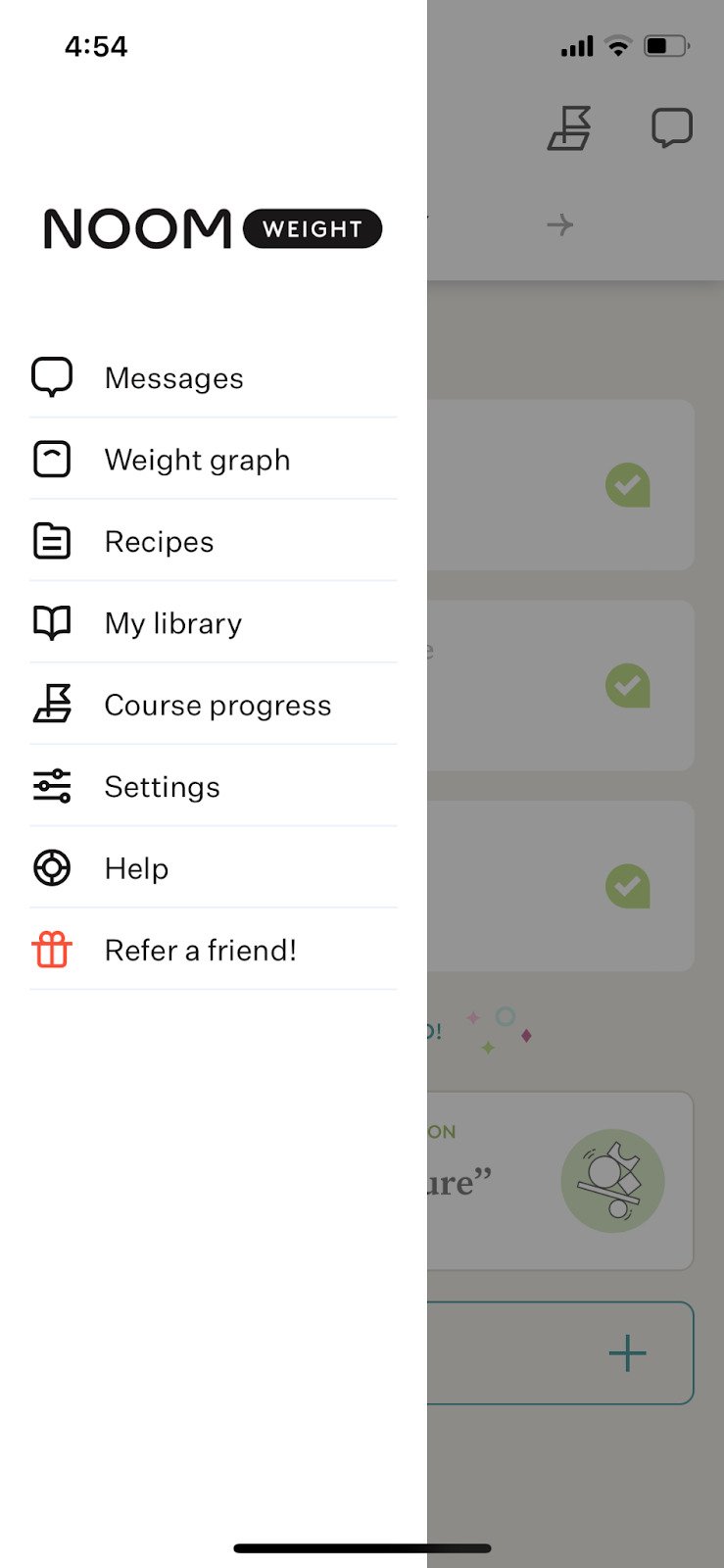Image resolution: width=724 pixels, height=1568 pixels.
Task: Select the Weight graph scale icon
Action: pyautogui.click(x=53, y=458)
